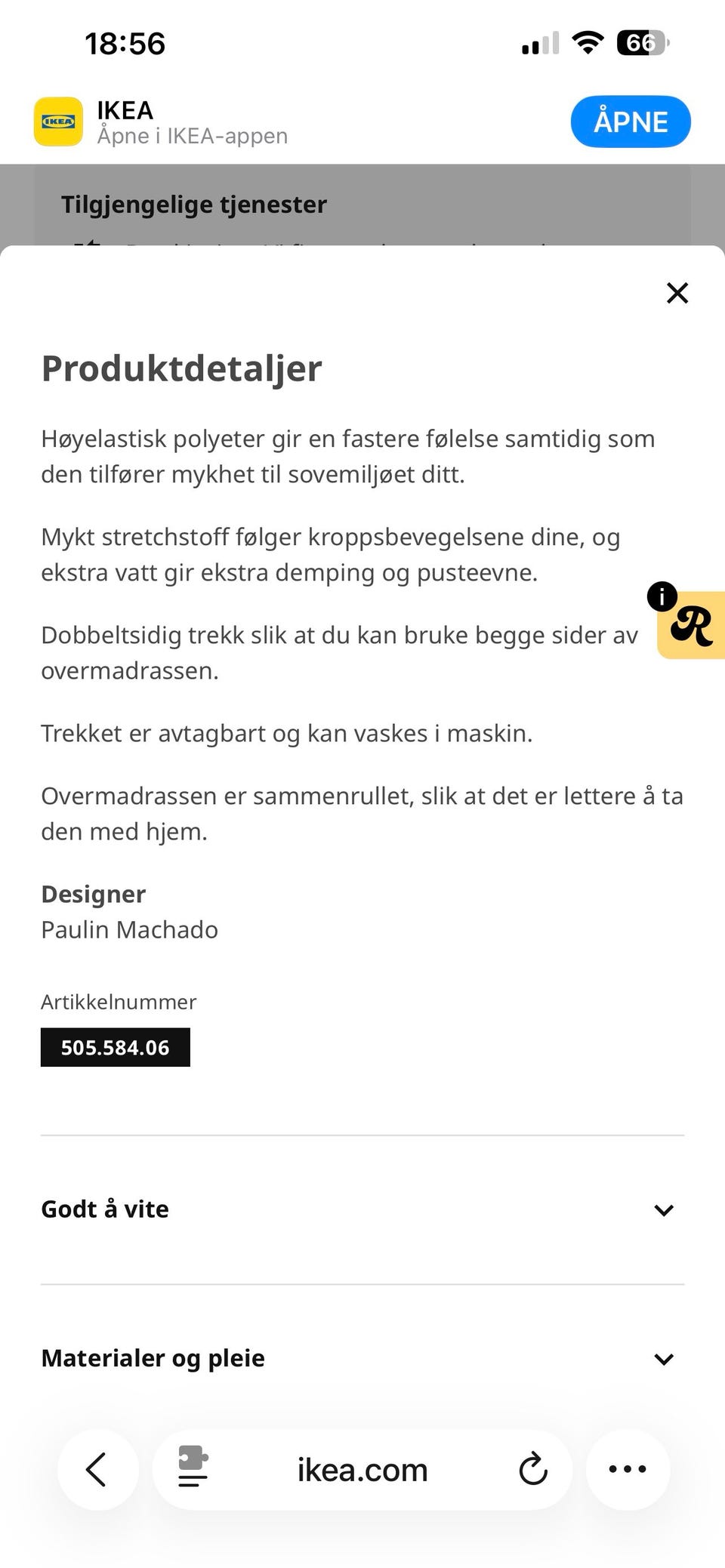Expand the Materialer og pleie section

tap(153, 1357)
